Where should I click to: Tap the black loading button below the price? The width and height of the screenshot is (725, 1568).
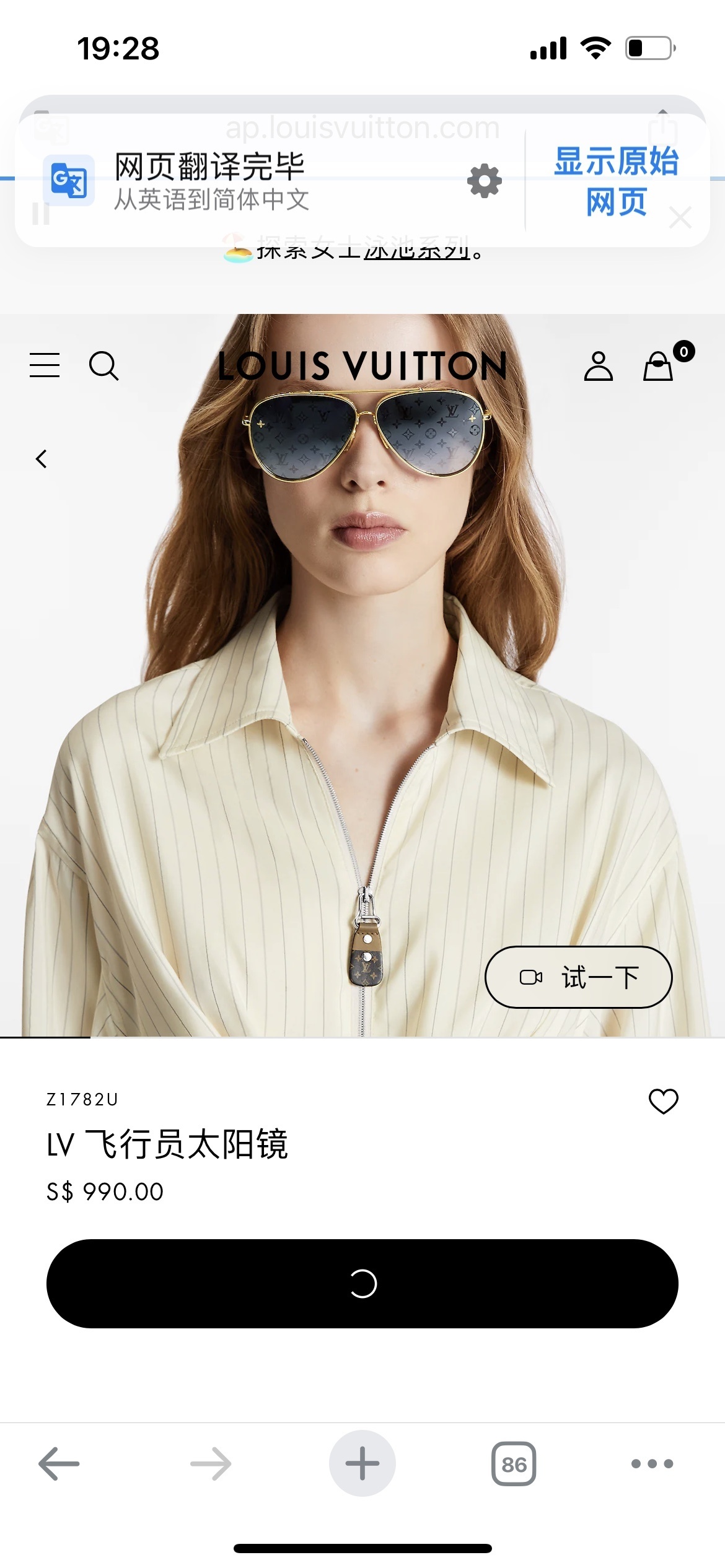(x=362, y=1284)
